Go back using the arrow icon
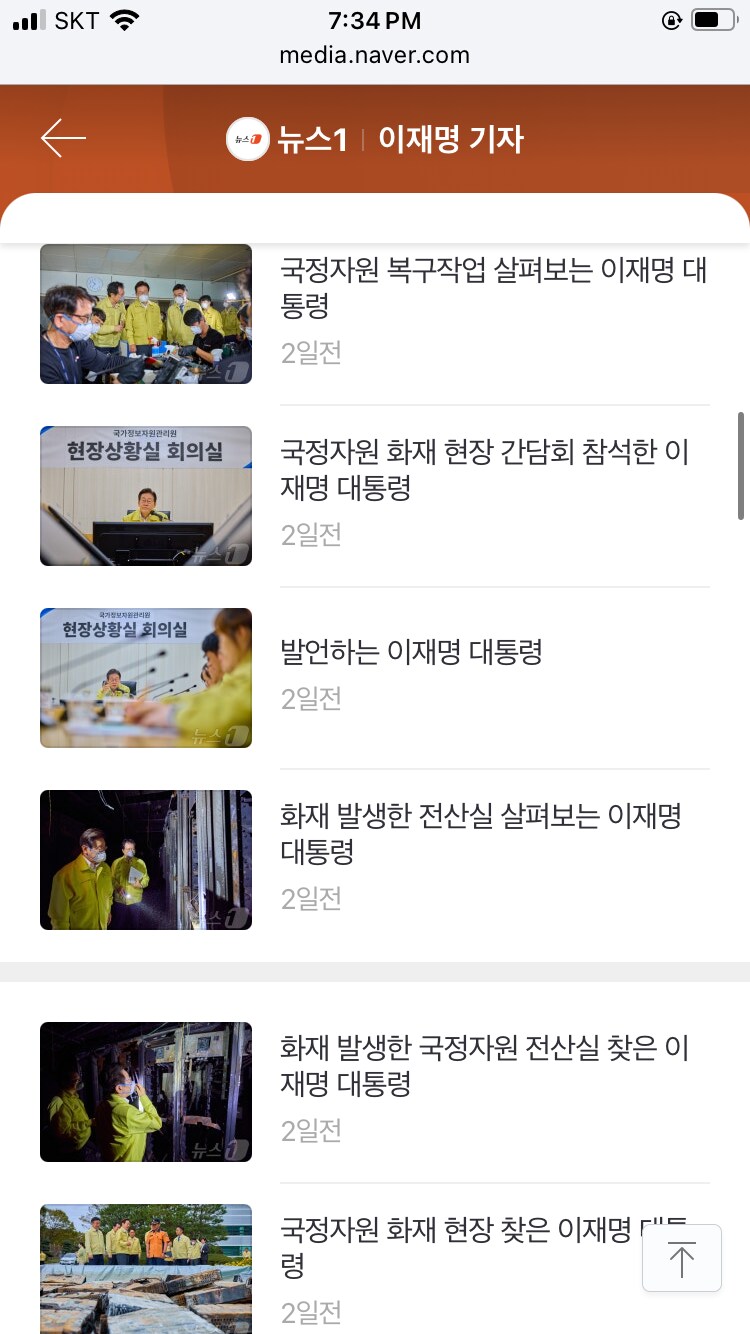The width and height of the screenshot is (750, 1334). 63,138
